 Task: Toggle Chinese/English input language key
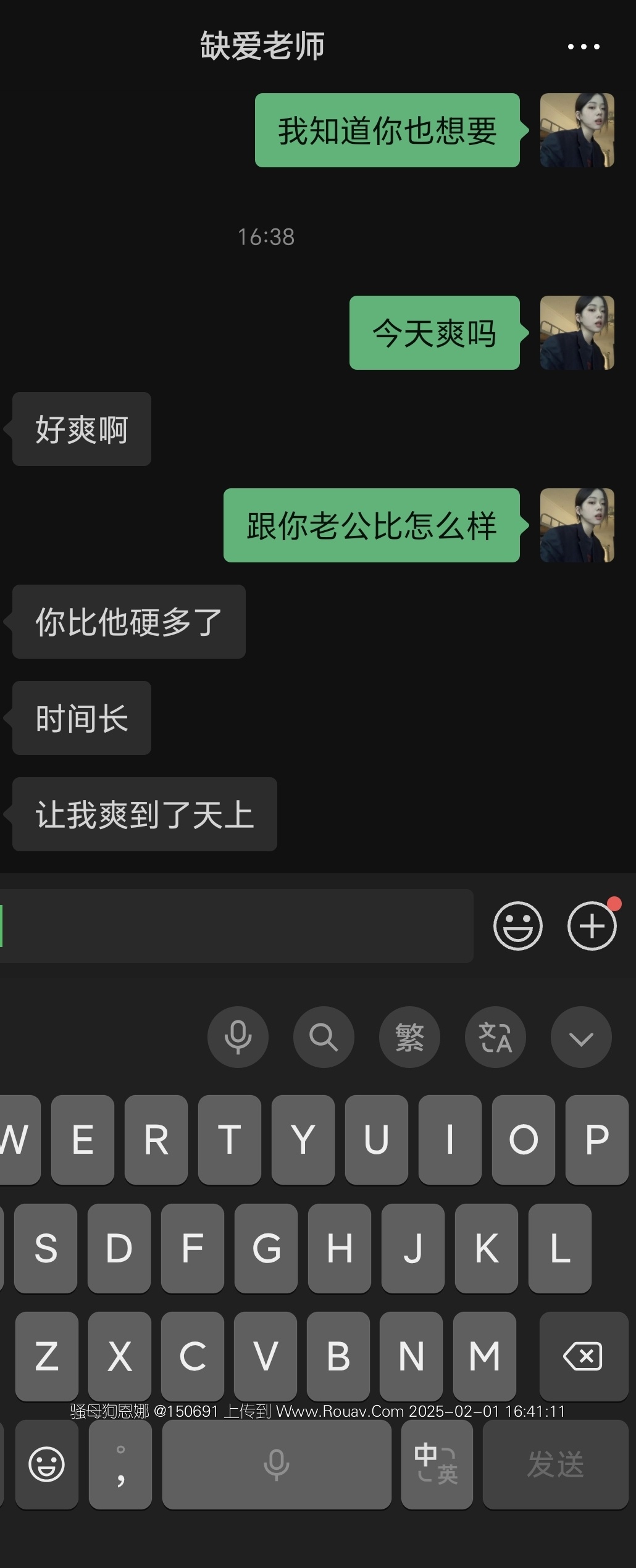437,1464
